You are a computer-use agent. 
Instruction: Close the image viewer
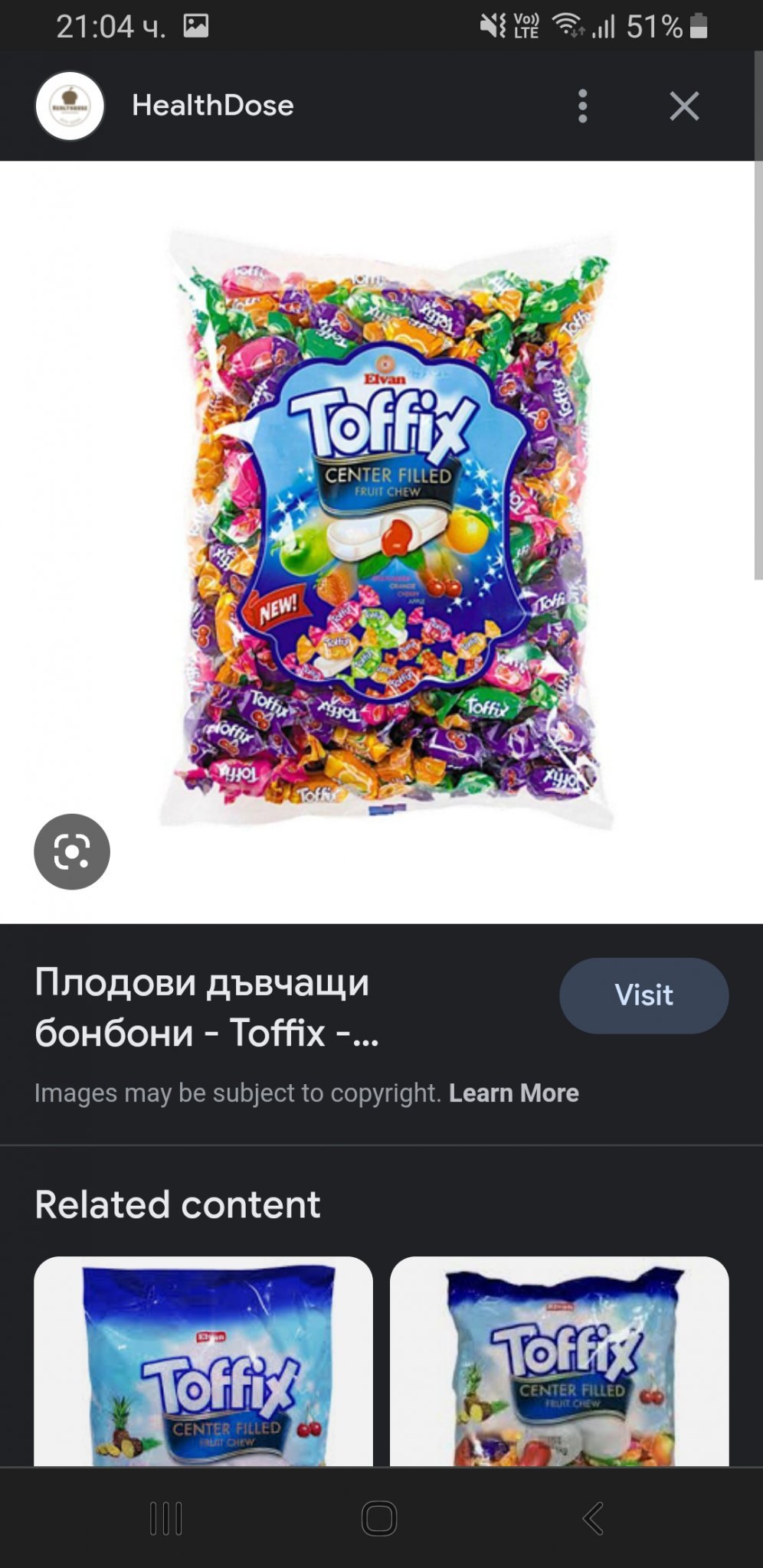[684, 106]
